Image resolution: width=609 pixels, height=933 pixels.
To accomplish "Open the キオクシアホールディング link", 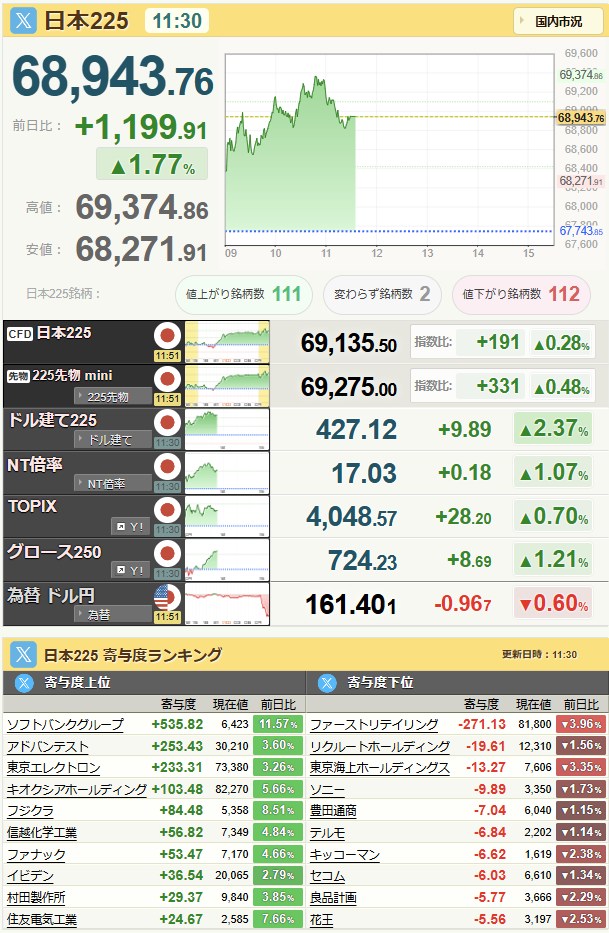I will pos(76,790).
